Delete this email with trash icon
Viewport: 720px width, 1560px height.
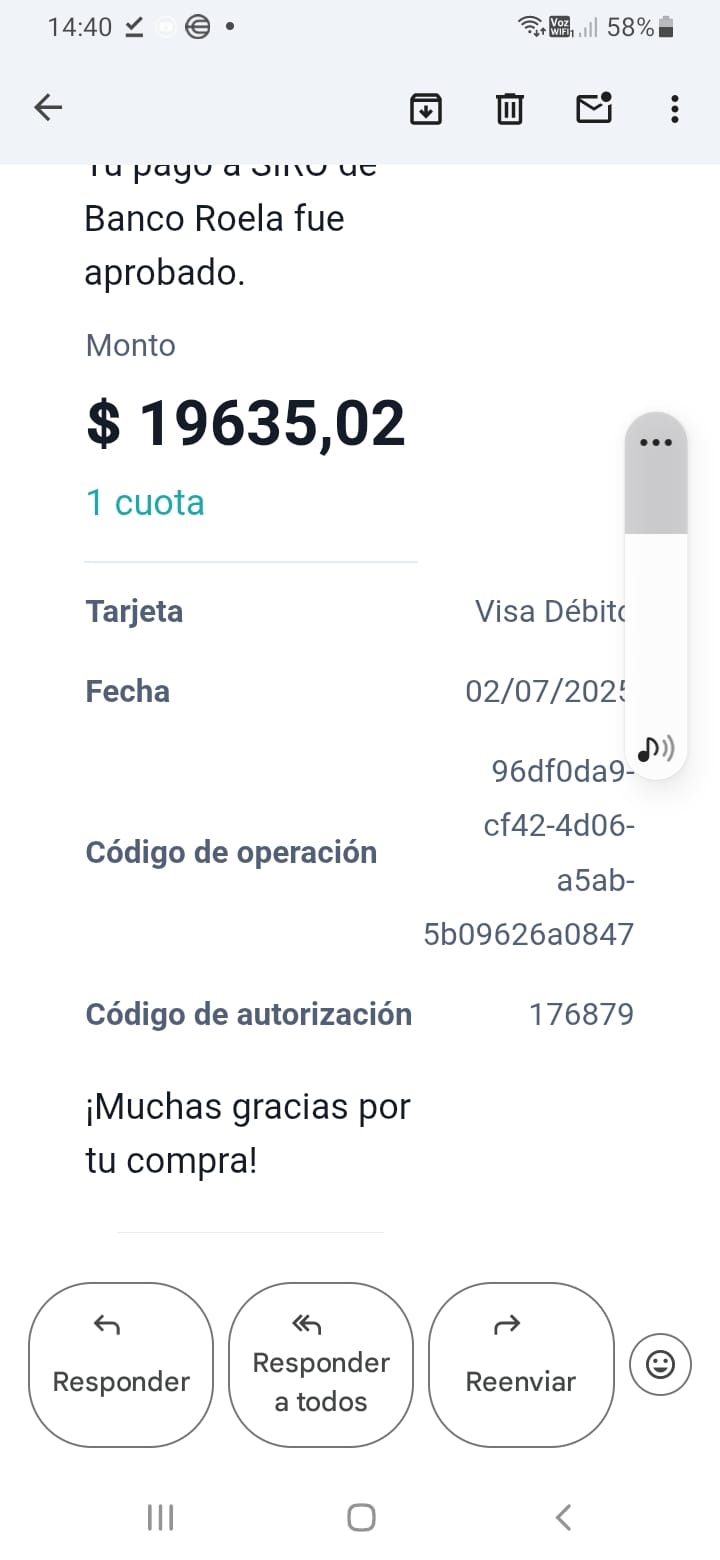[x=510, y=108]
